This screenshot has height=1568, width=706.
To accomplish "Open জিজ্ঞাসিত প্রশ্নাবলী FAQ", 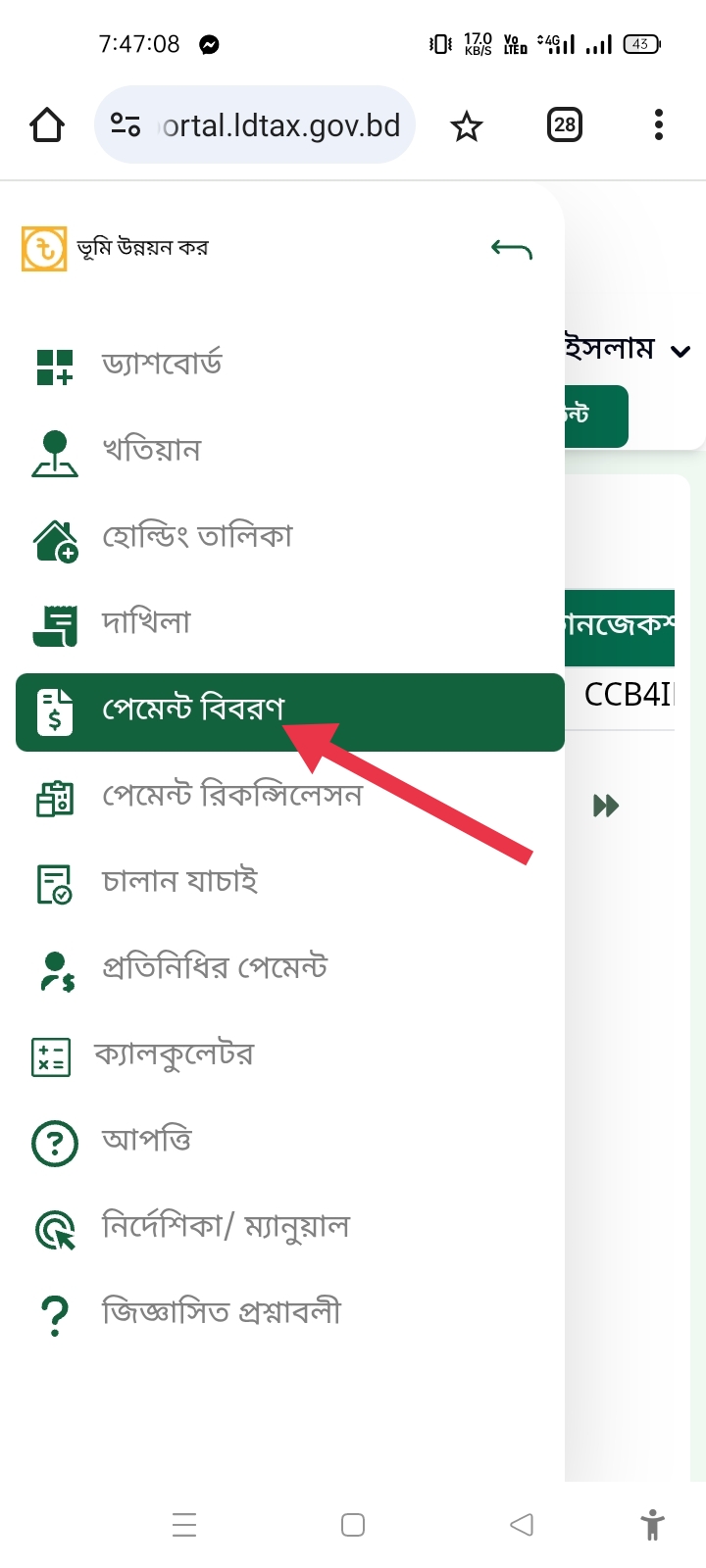I will coord(221,1313).
